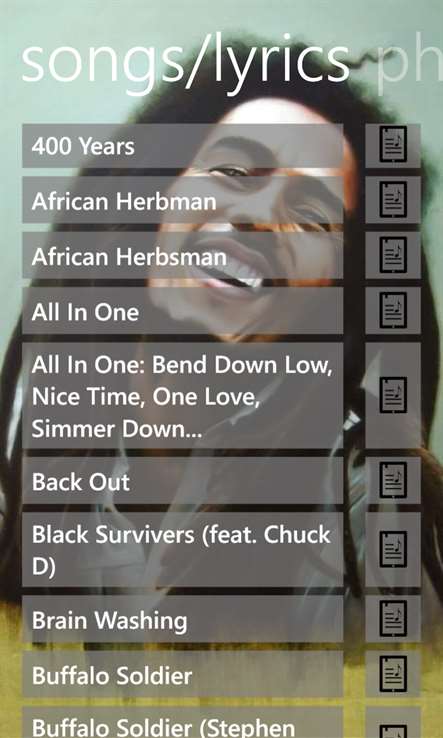View lyrics icon for African Herbsman

[x=393, y=257]
